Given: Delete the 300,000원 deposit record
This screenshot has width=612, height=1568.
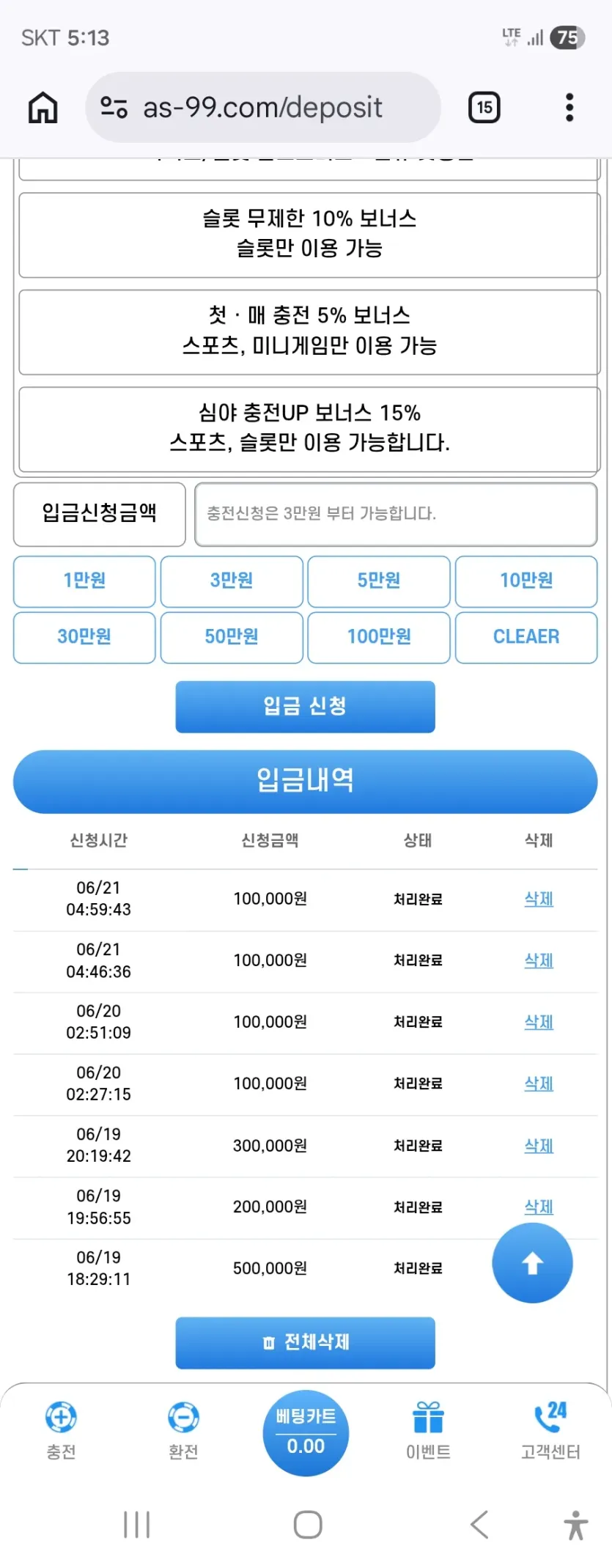Looking at the screenshot, I should click(x=539, y=1146).
